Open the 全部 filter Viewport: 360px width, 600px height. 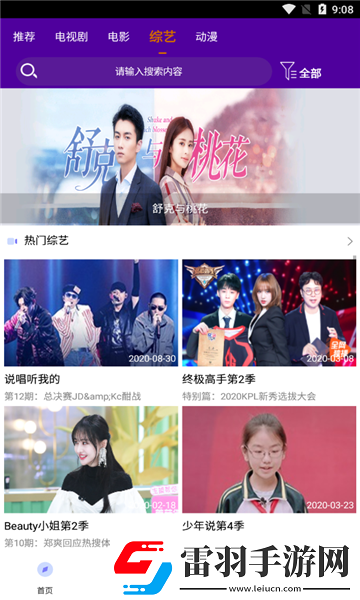coord(301,72)
